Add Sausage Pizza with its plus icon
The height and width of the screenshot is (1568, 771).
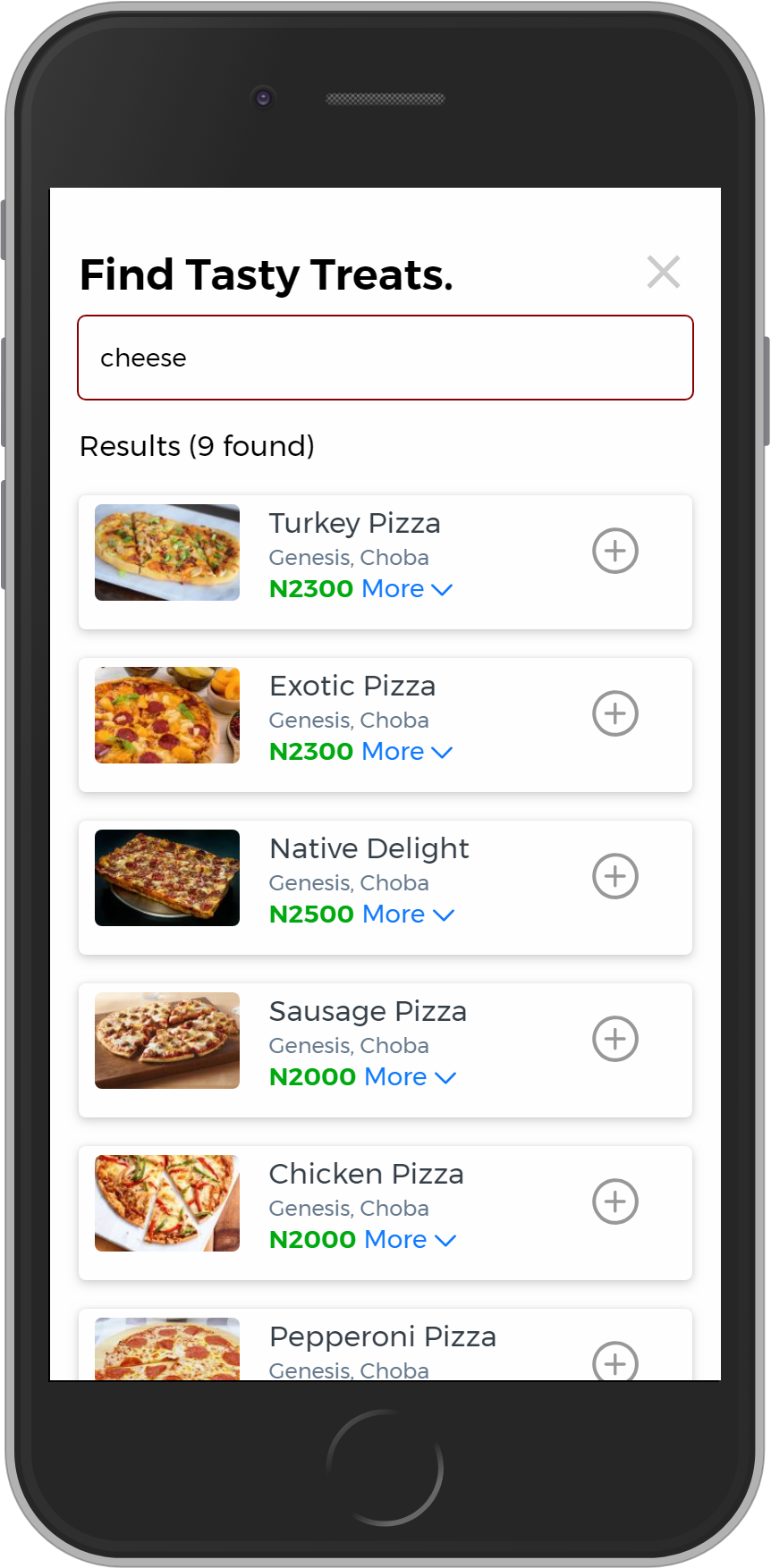point(614,1039)
